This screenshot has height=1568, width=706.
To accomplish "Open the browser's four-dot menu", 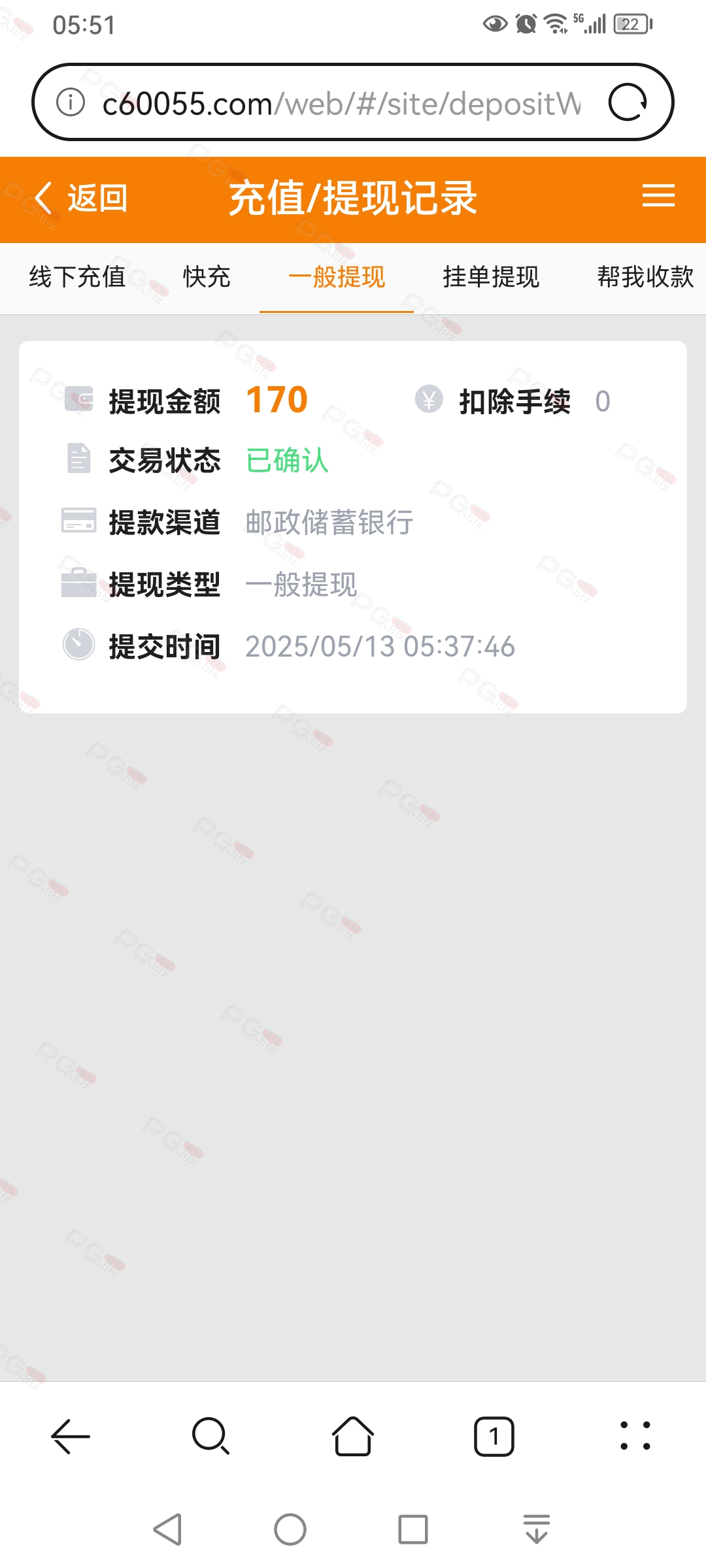I will pos(635,1436).
